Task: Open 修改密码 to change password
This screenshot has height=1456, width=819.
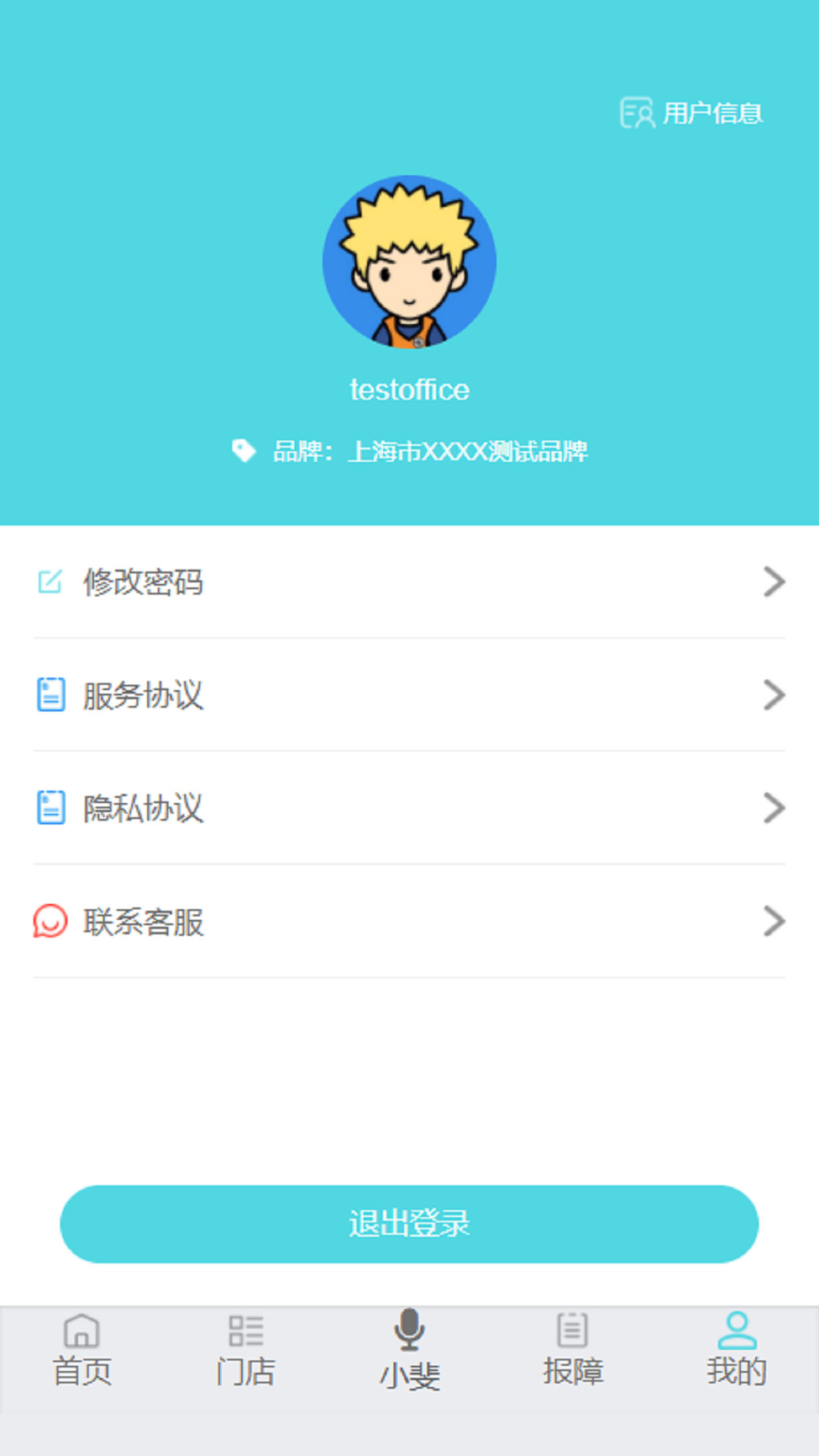Action: [409, 582]
